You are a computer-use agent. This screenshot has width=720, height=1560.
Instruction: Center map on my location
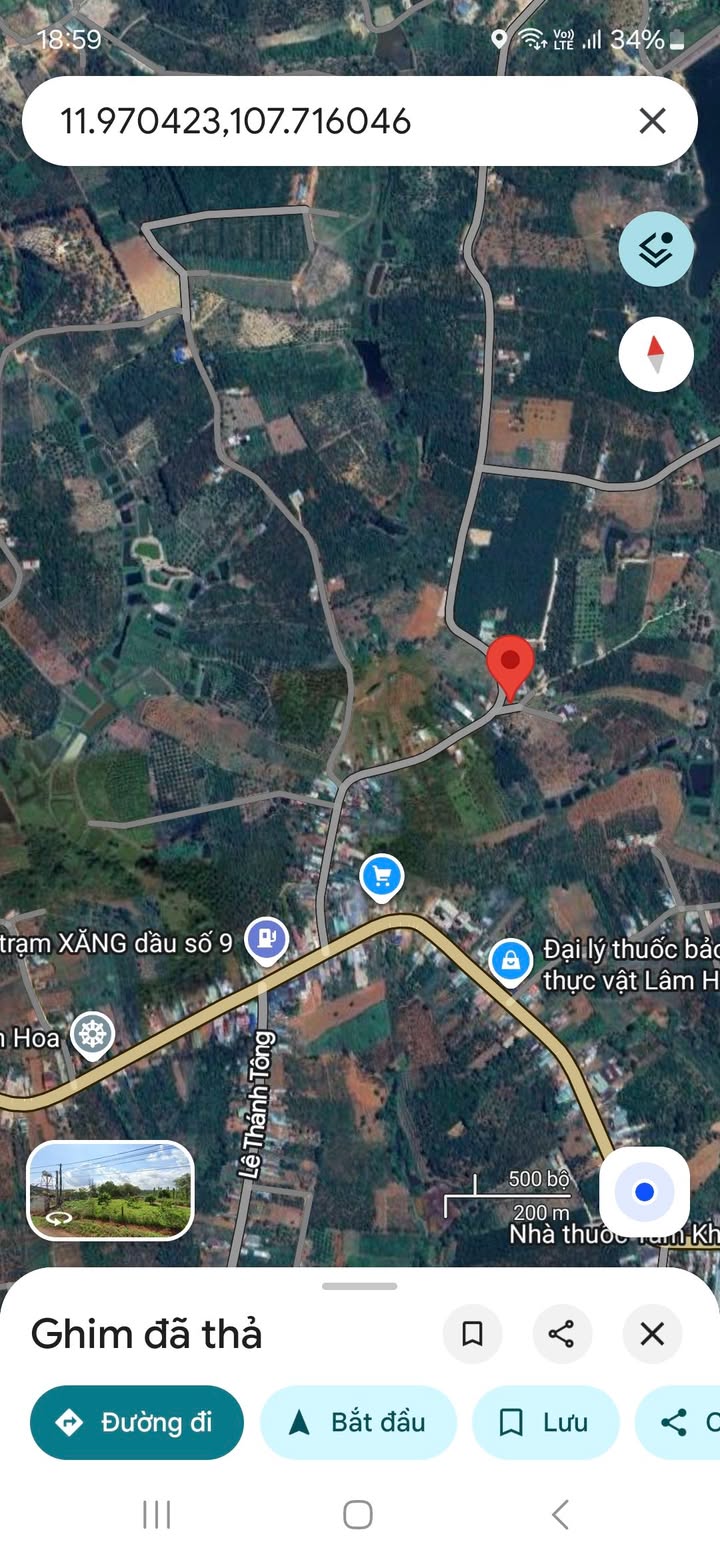pyautogui.click(x=644, y=1191)
